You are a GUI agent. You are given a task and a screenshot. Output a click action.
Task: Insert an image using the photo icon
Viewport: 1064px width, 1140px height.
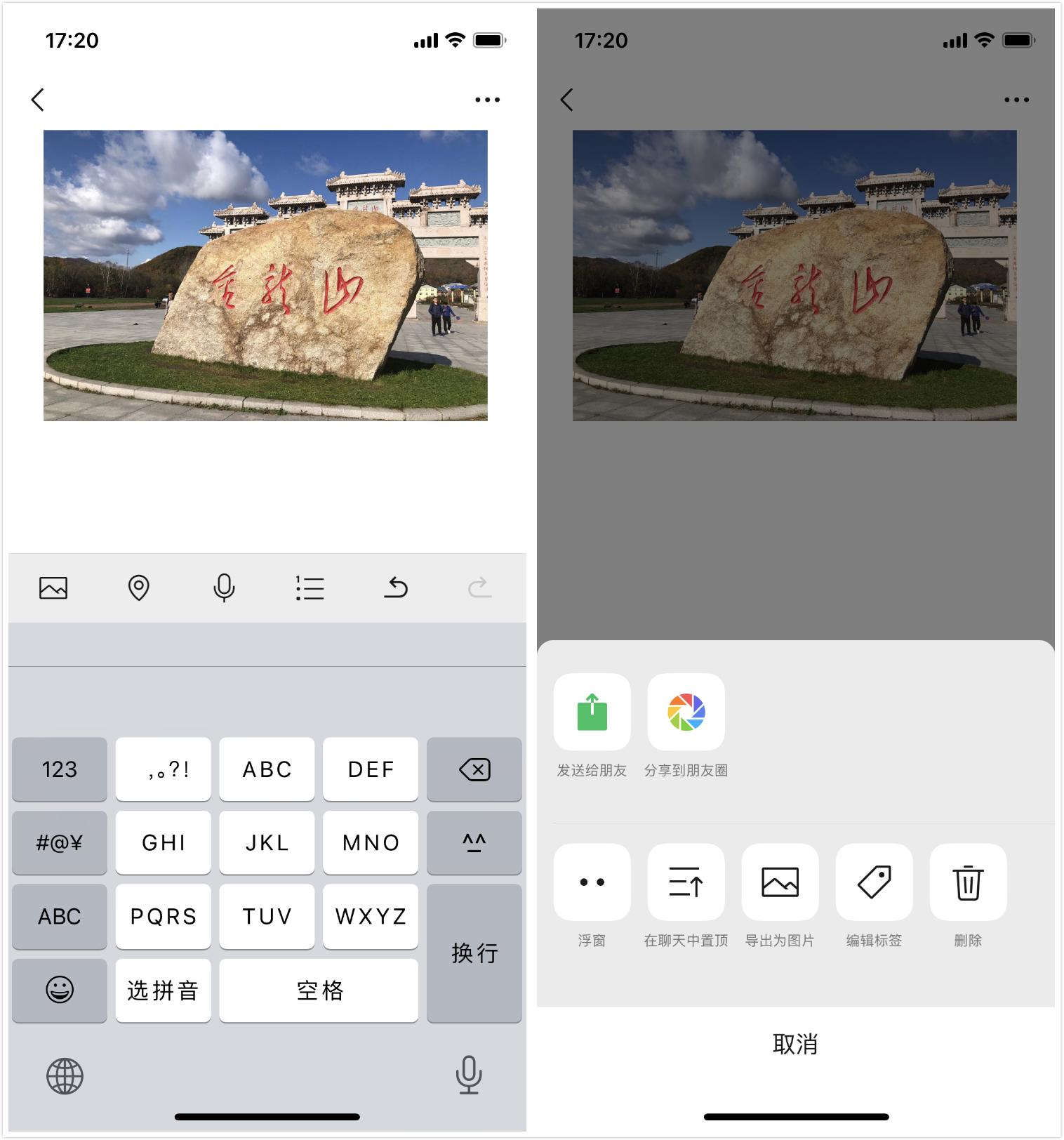(x=52, y=588)
